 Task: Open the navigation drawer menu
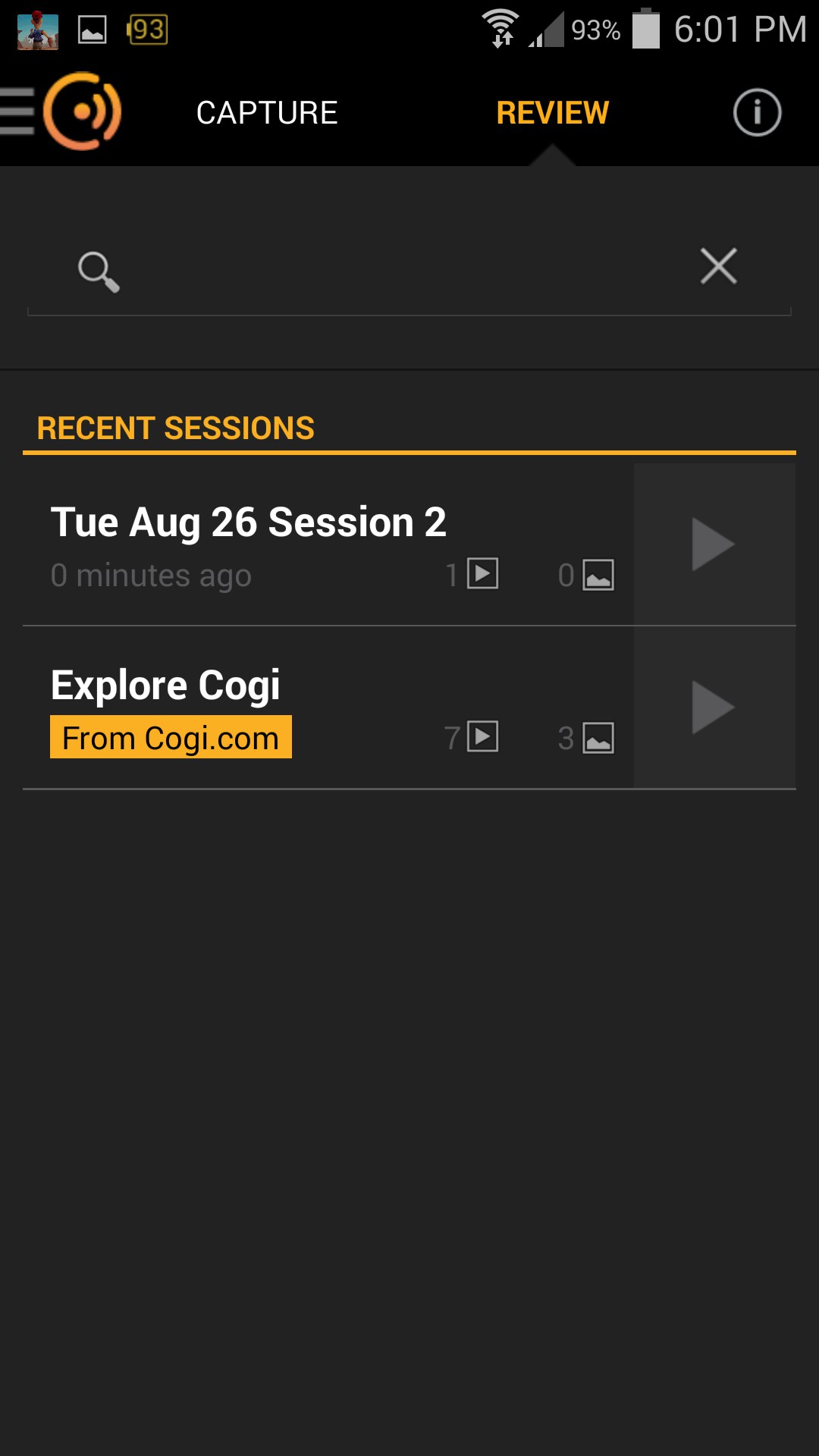coord(18,111)
